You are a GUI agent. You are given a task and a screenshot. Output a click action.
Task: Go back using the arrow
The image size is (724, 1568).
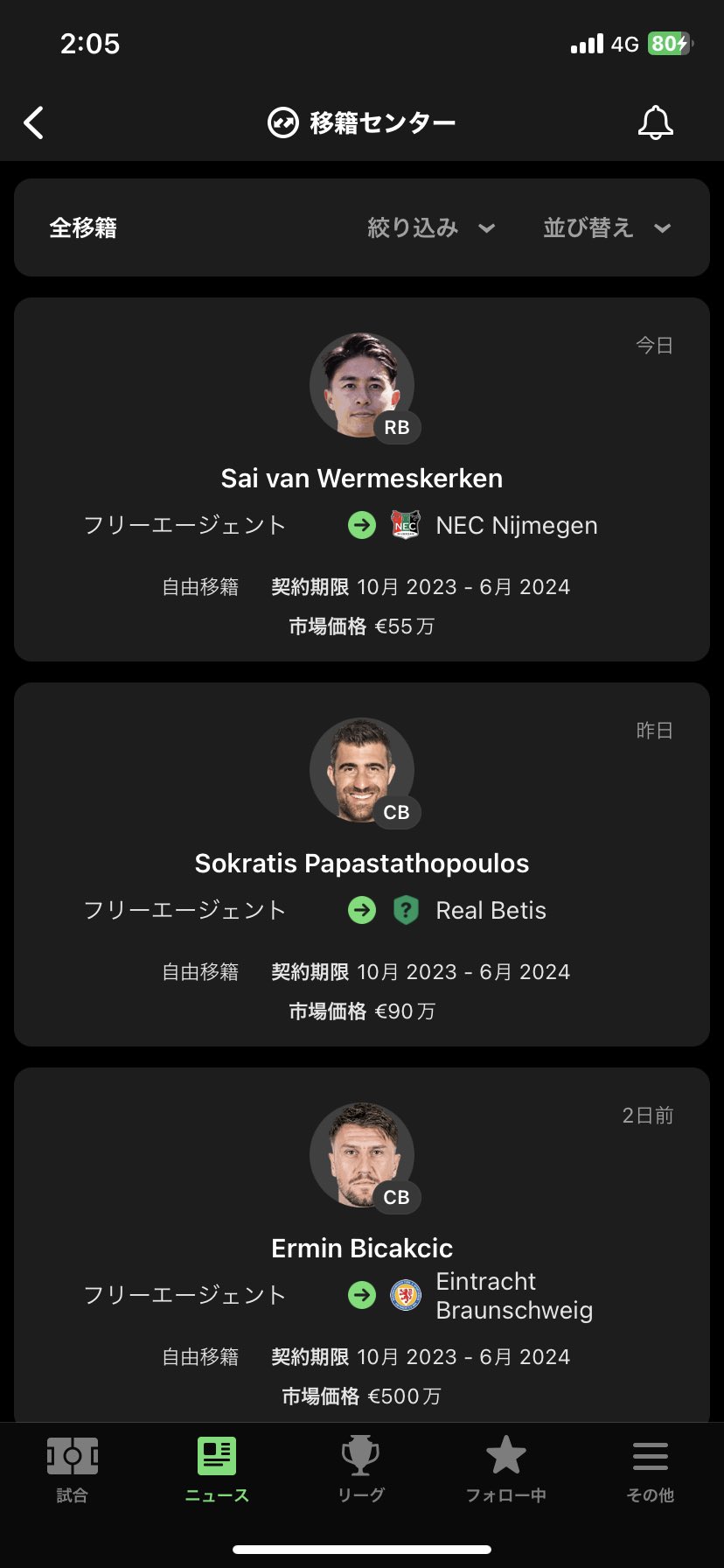(34, 123)
